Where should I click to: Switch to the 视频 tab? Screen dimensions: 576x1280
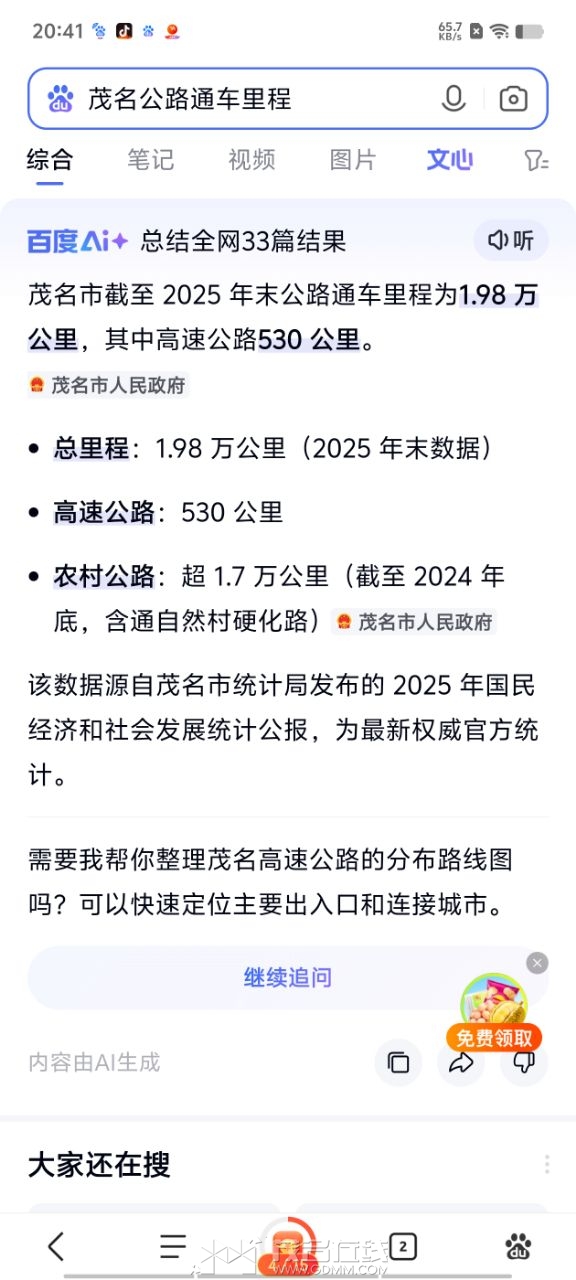(x=252, y=159)
